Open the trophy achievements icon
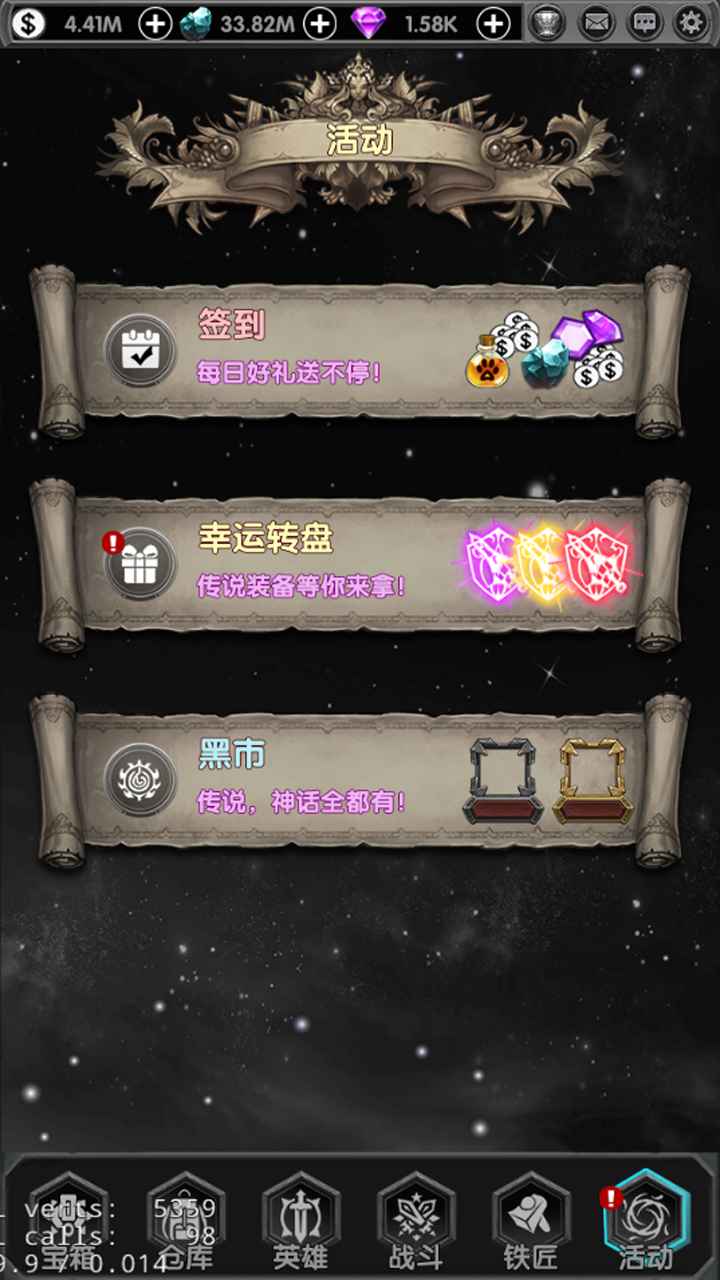720x1280 pixels. pos(547,23)
